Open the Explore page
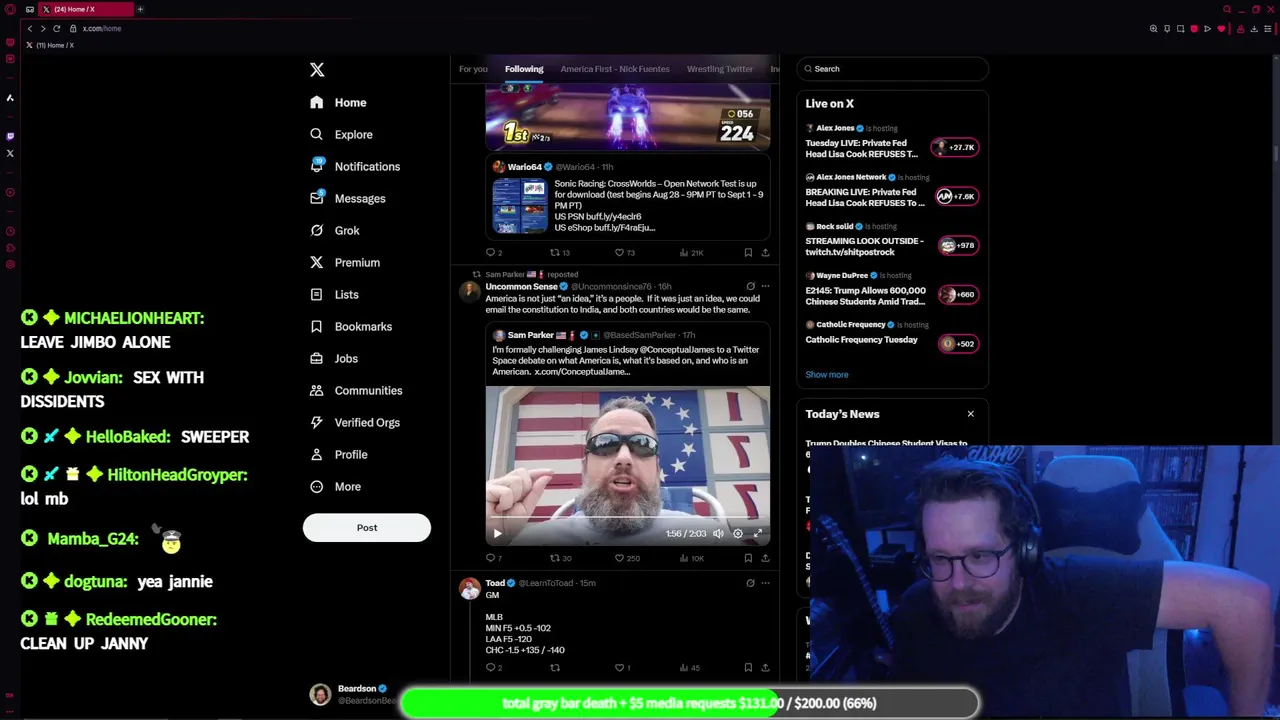The image size is (1280, 720). (353, 134)
